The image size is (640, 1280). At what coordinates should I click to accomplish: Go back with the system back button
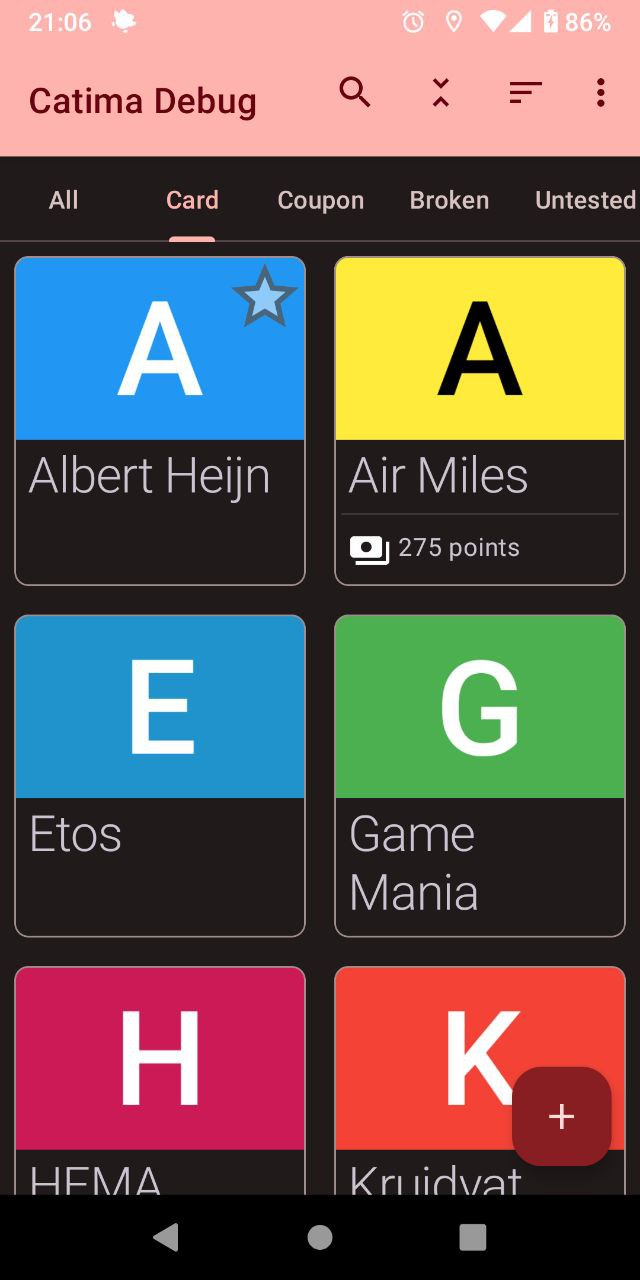pos(165,1237)
